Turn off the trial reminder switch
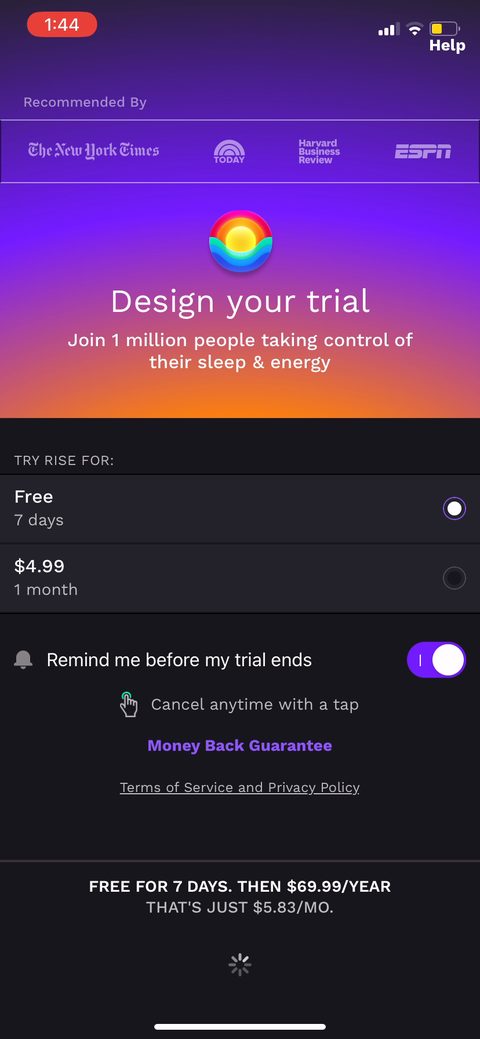Viewport: 480px width, 1039px height. [436, 660]
